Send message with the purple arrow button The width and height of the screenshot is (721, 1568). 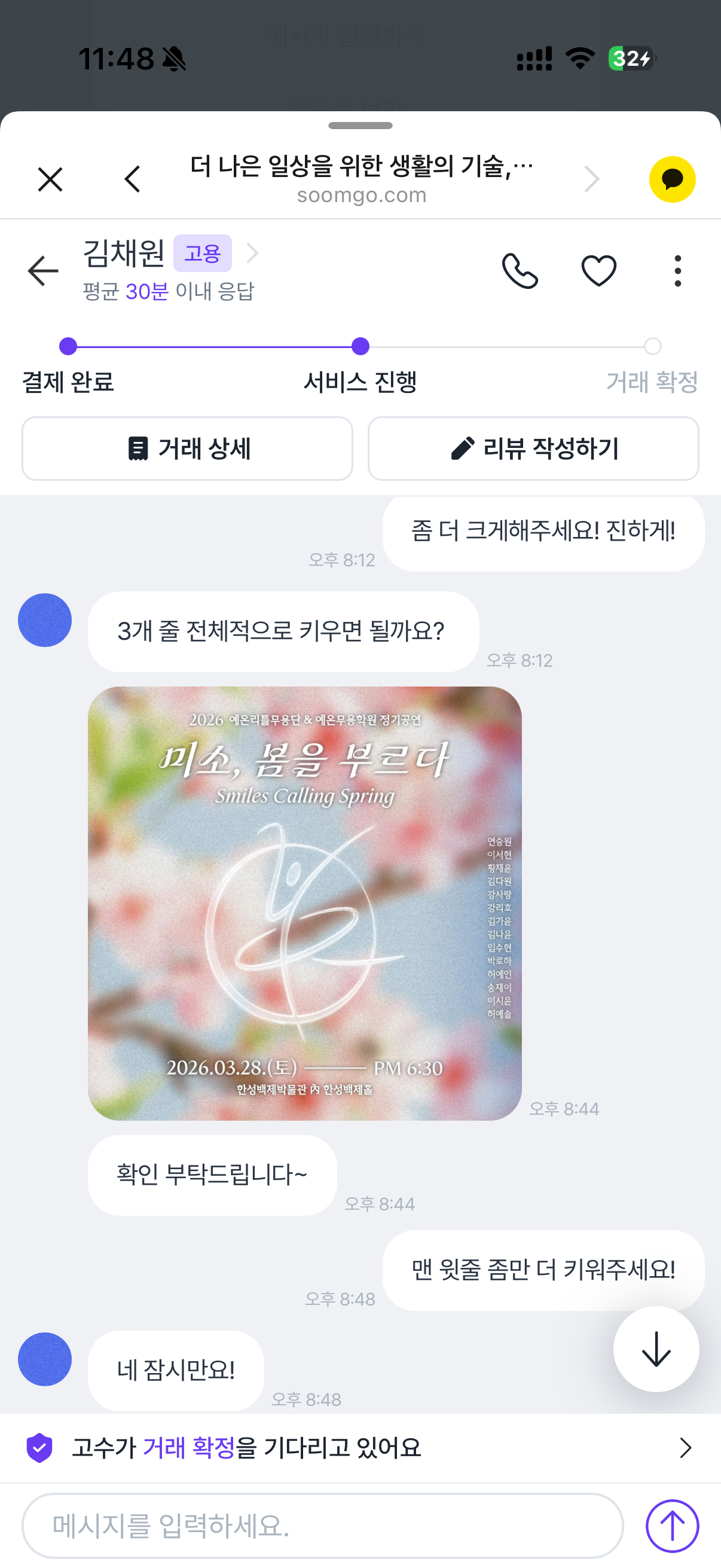[672, 1526]
